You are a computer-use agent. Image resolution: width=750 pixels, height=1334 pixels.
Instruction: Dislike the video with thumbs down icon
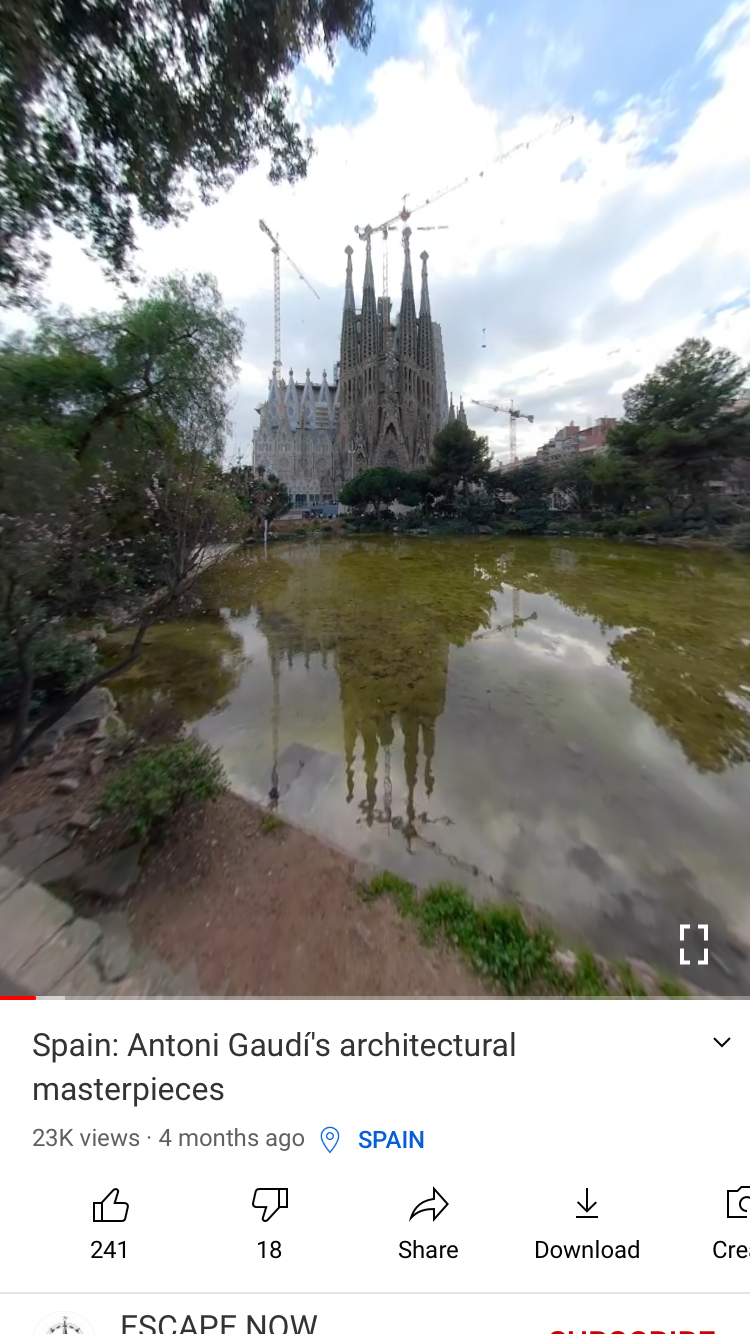click(269, 1204)
